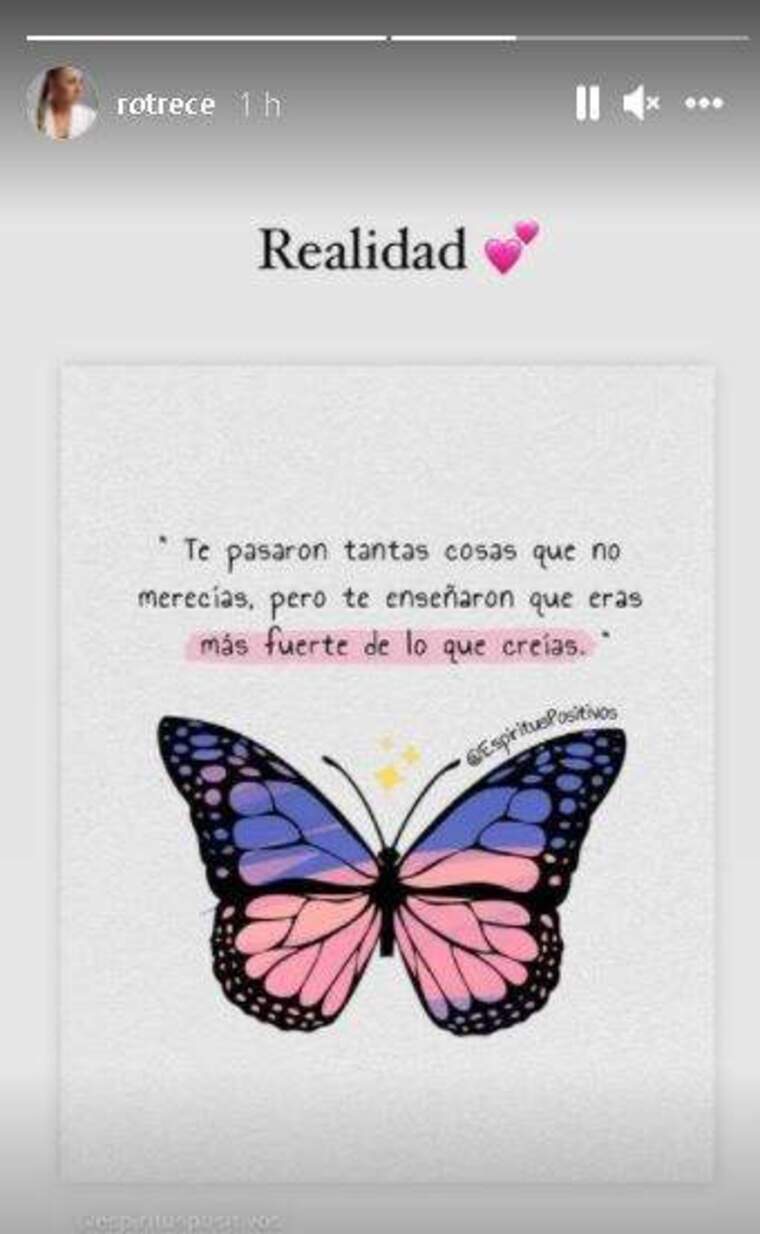
Task: Unmute the story sound
Action: (x=641, y=103)
